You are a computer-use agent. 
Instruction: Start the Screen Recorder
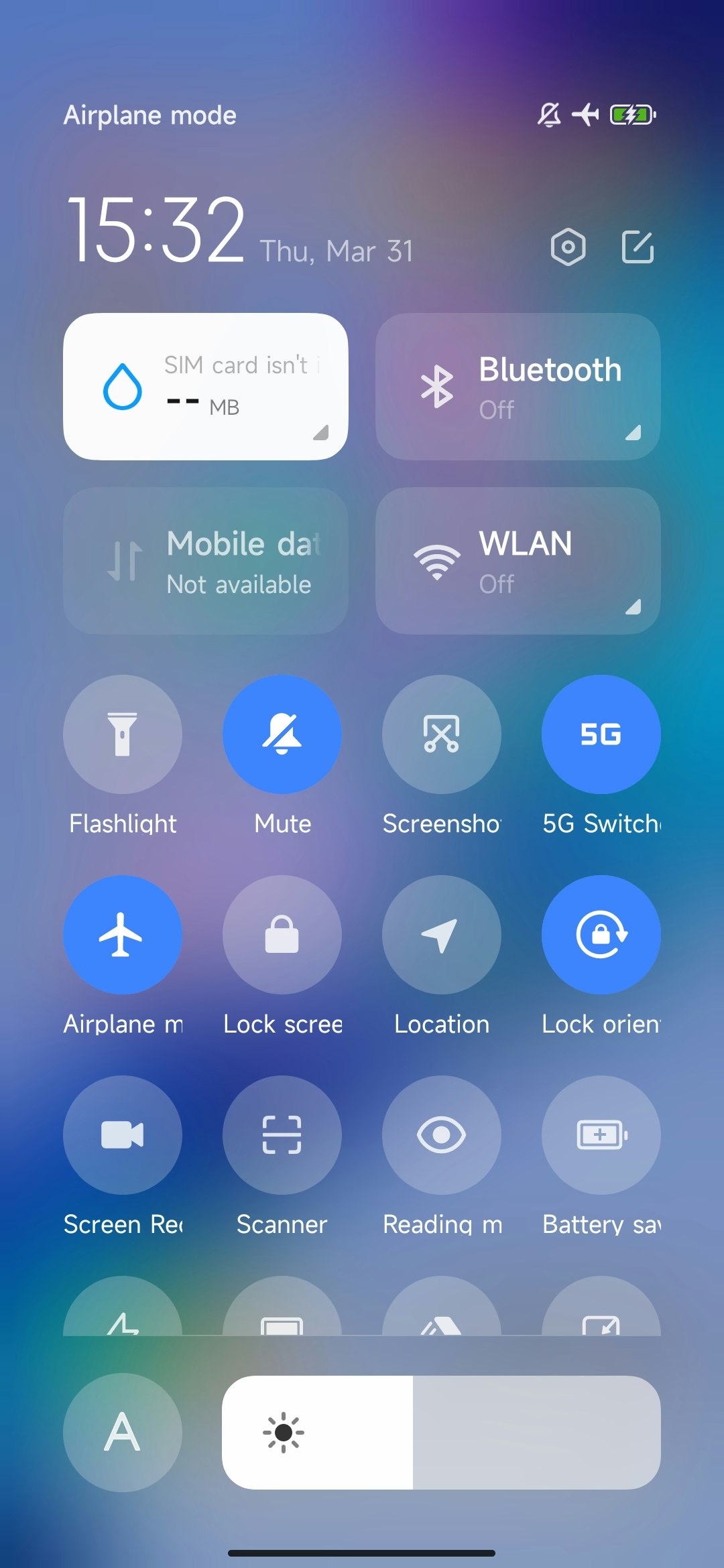pyautogui.click(x=122, y=1134)
